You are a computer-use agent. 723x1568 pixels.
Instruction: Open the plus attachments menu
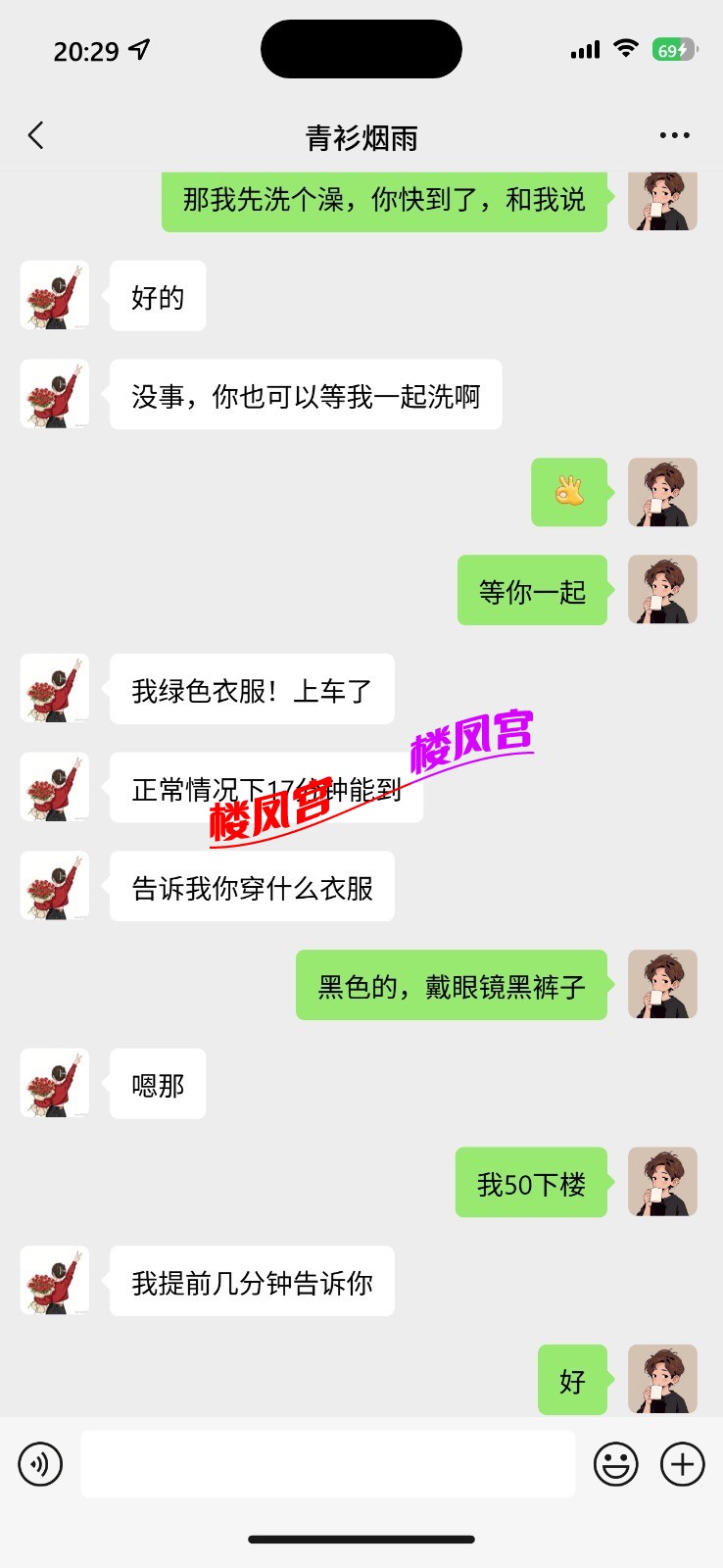[x=683, y=1464]
